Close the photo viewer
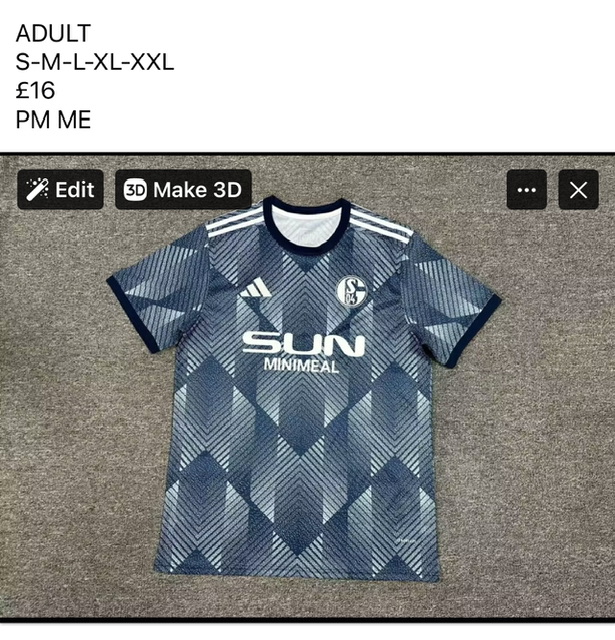 click(x=578, y=190)
